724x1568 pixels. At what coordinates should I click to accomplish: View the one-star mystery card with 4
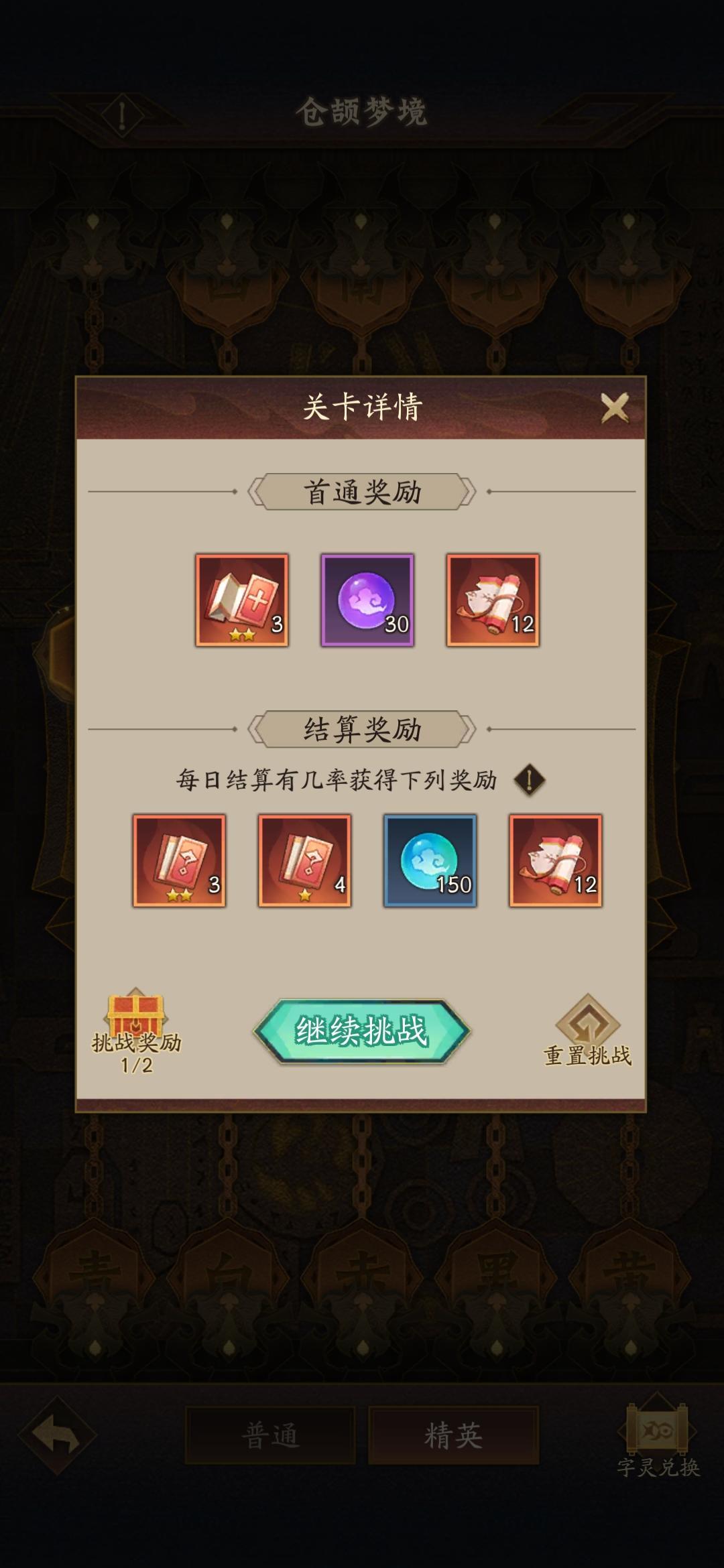(x=304, y=860)
